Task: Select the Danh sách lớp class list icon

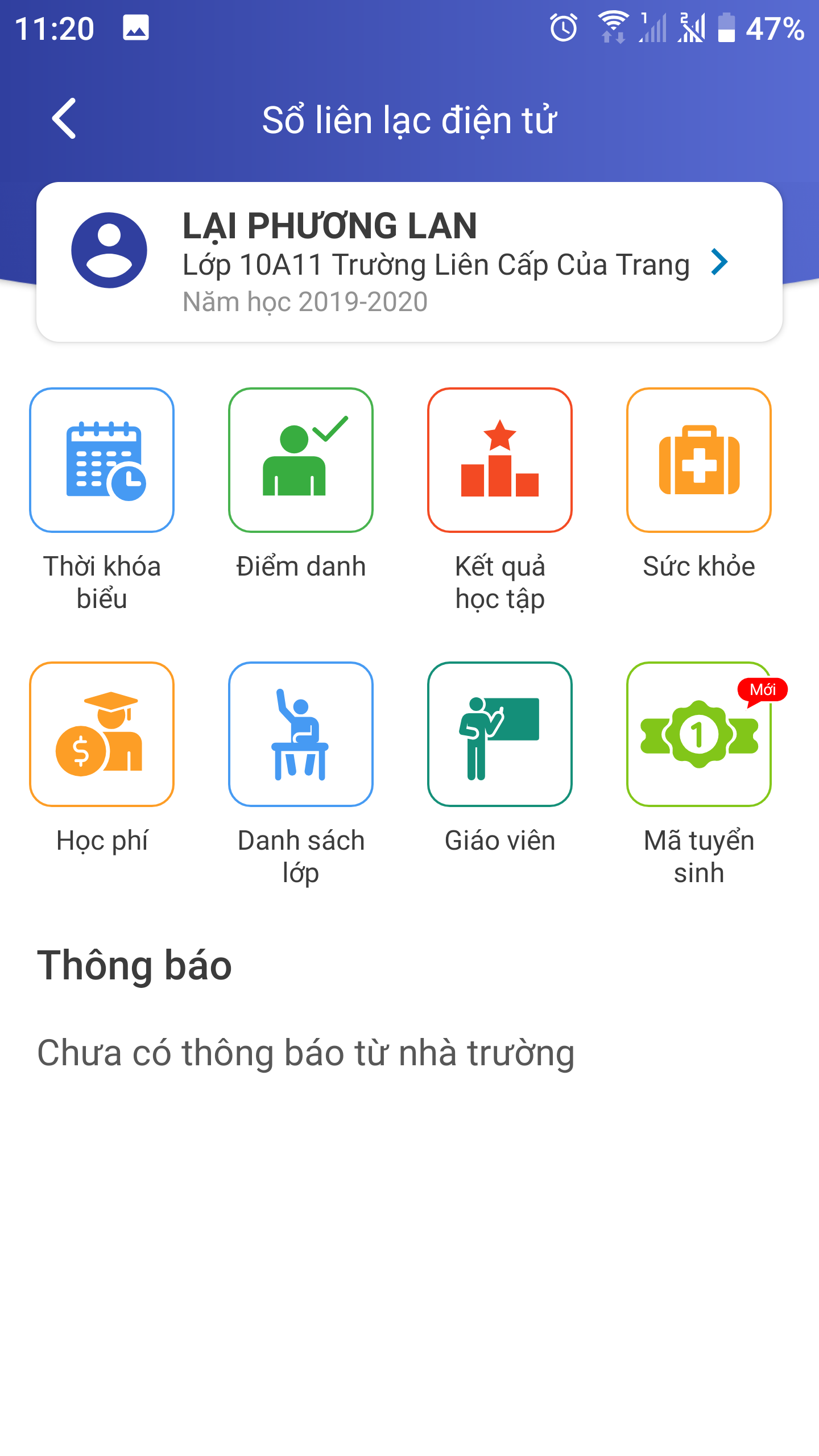Action: point(301,735)
